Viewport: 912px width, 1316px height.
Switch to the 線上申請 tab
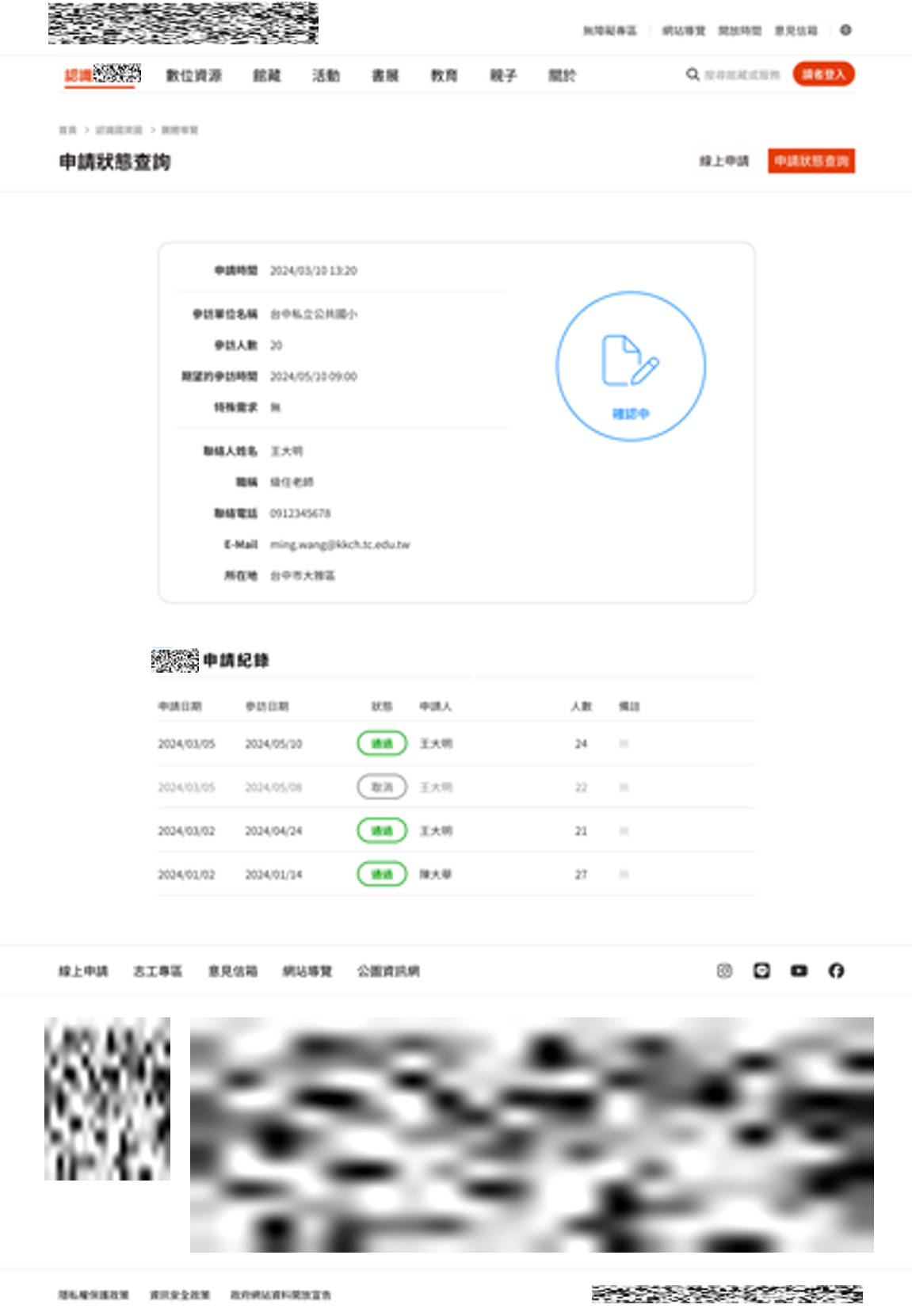click(723, 161)
